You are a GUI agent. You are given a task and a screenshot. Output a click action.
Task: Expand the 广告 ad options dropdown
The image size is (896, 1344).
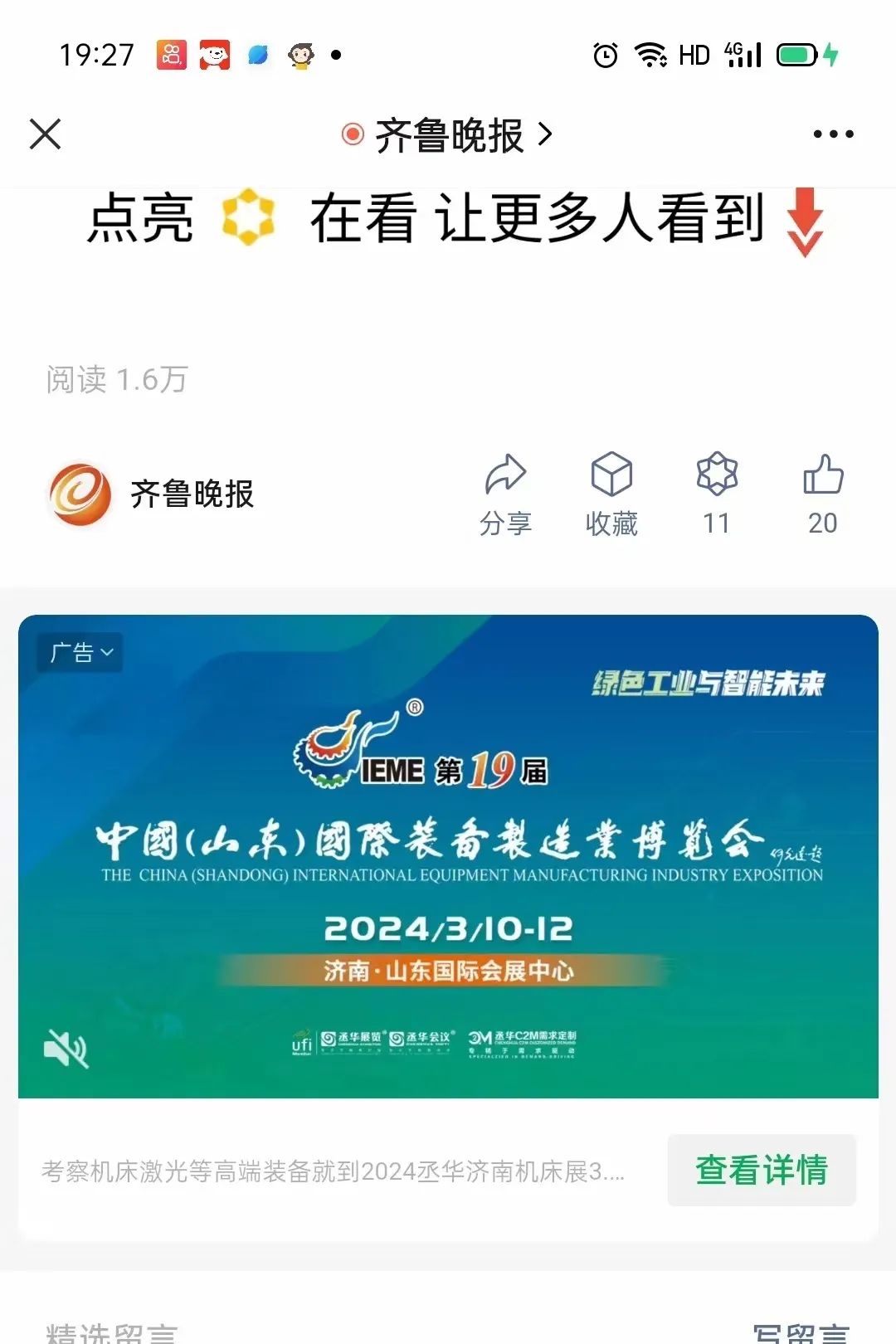[80, 653]
